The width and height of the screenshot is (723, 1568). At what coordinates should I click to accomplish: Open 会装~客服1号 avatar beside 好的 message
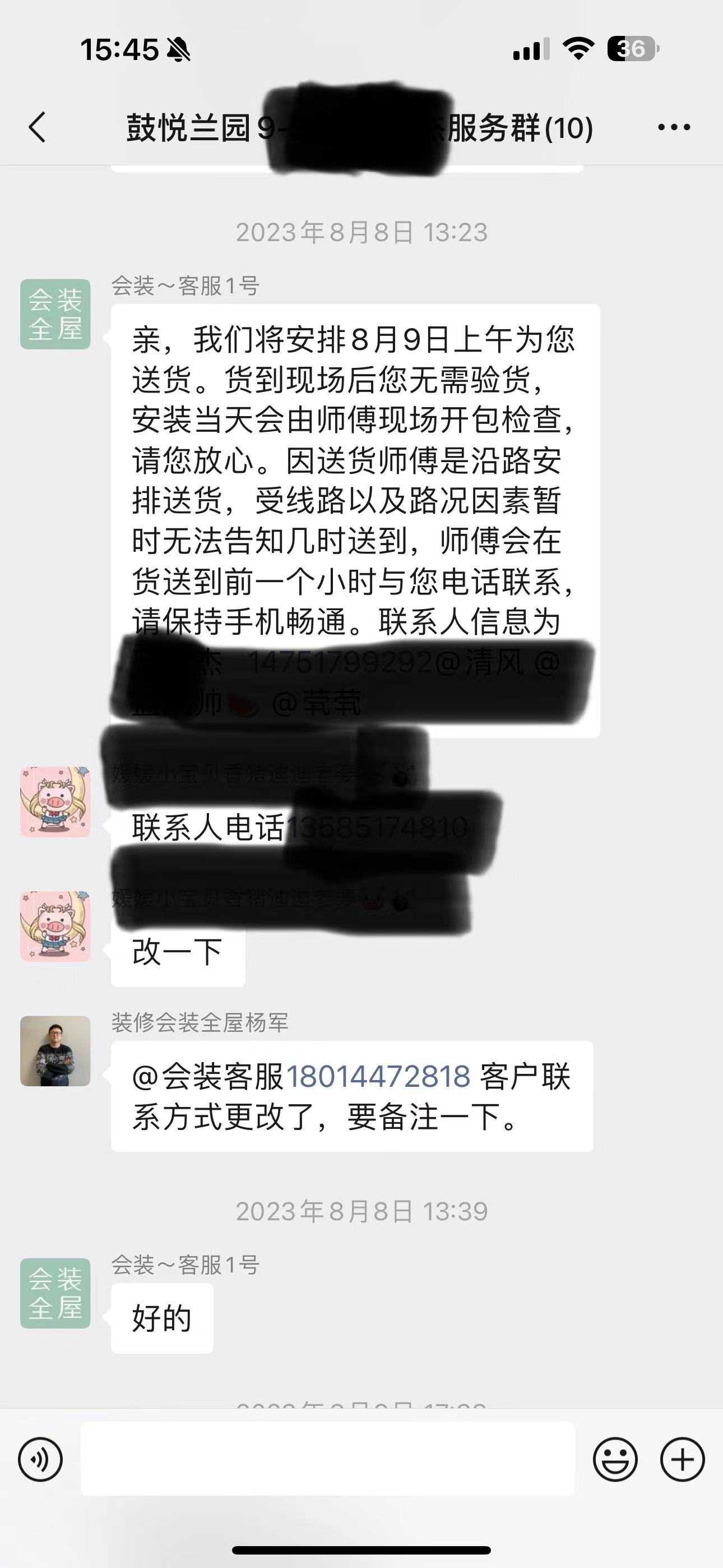(x=55, y=1293)
